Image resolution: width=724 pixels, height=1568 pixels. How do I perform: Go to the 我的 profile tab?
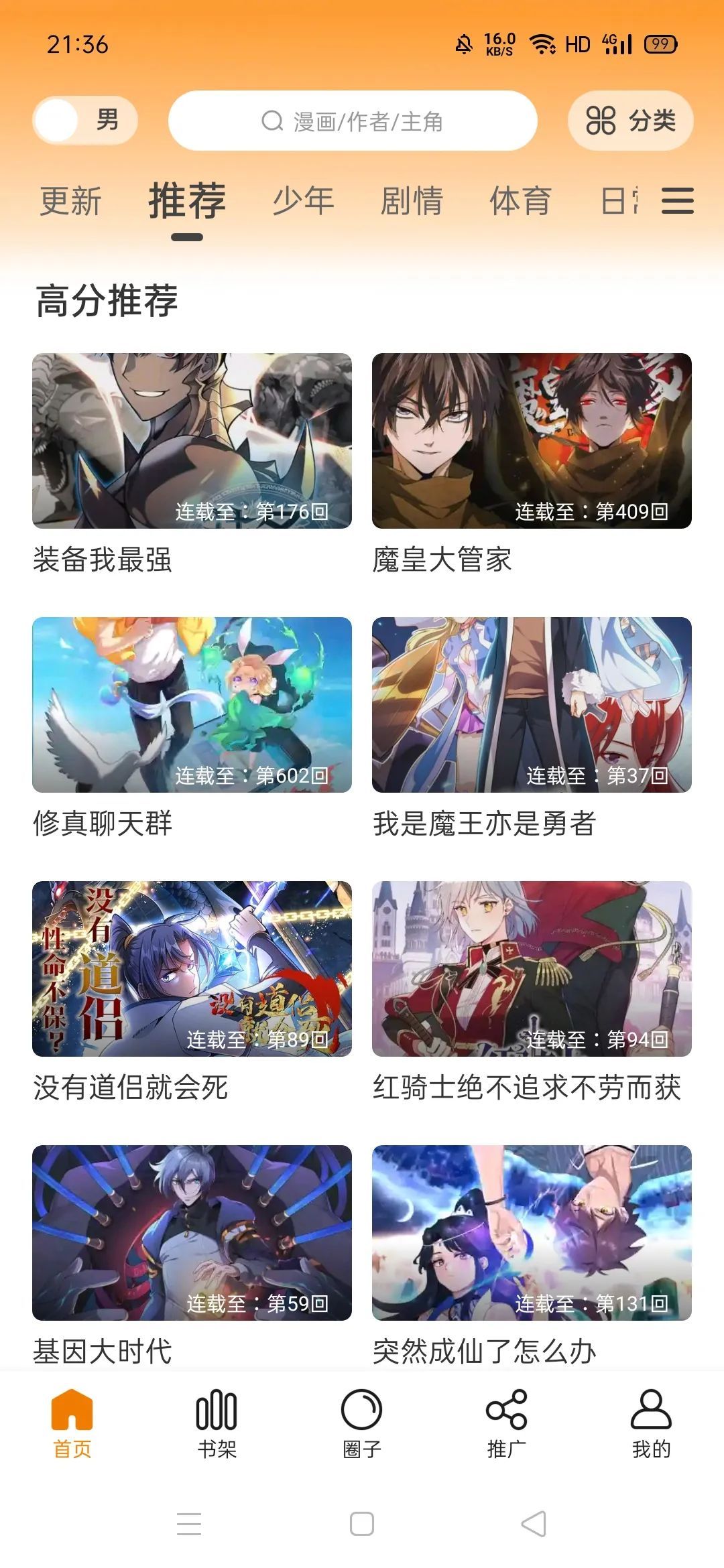[x=651, y=1423]
